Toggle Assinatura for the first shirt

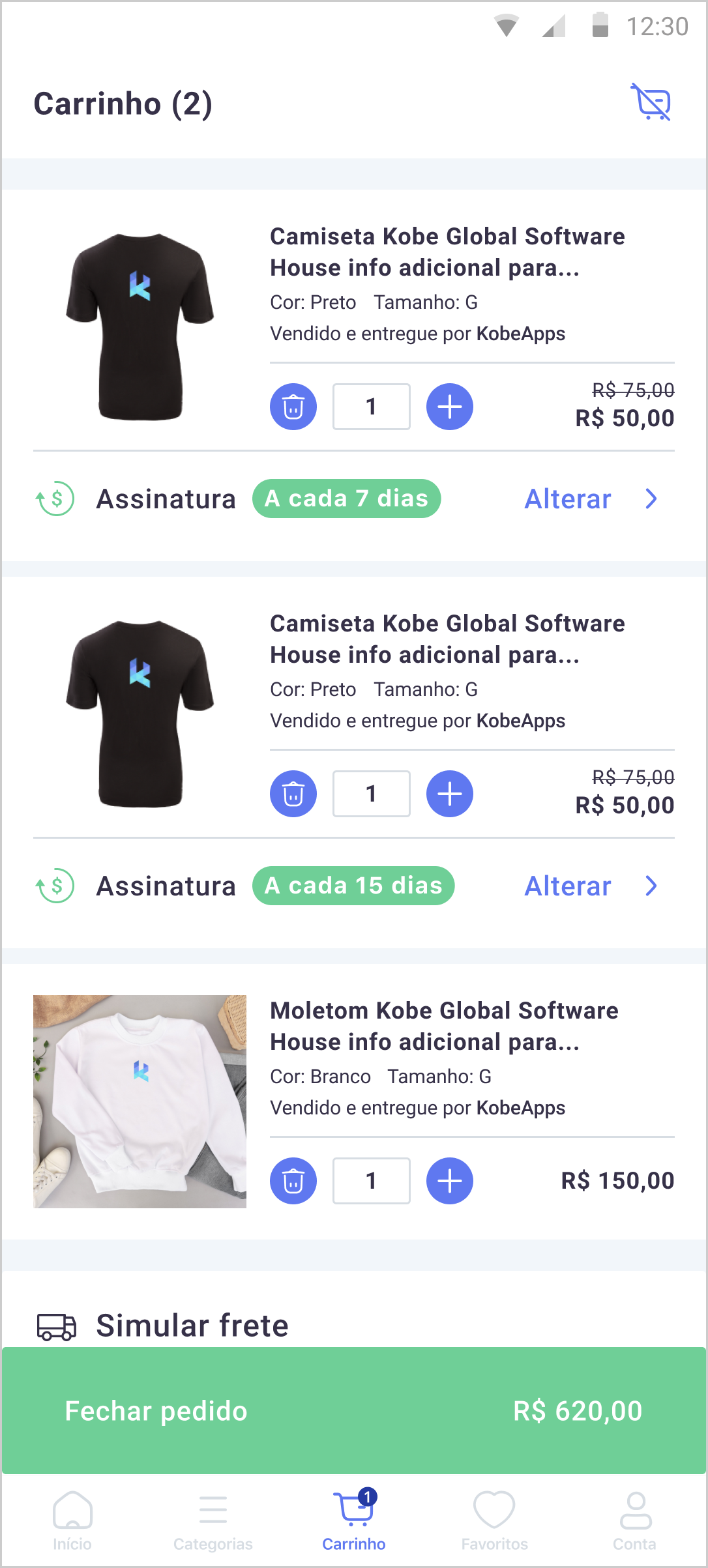pyautogui.click(x=166, y=499)
